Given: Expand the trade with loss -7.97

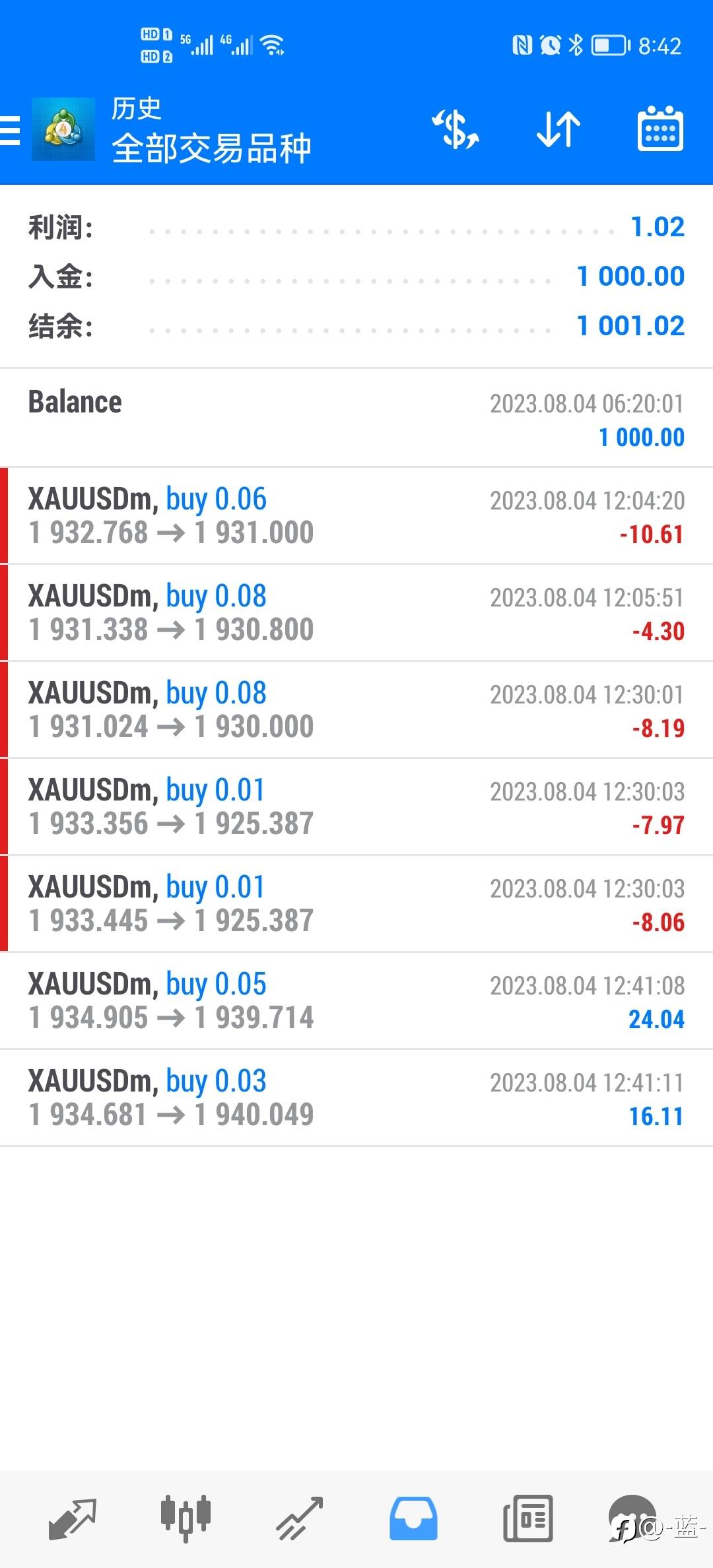Looking at the screenshot, I should [356, 807].
